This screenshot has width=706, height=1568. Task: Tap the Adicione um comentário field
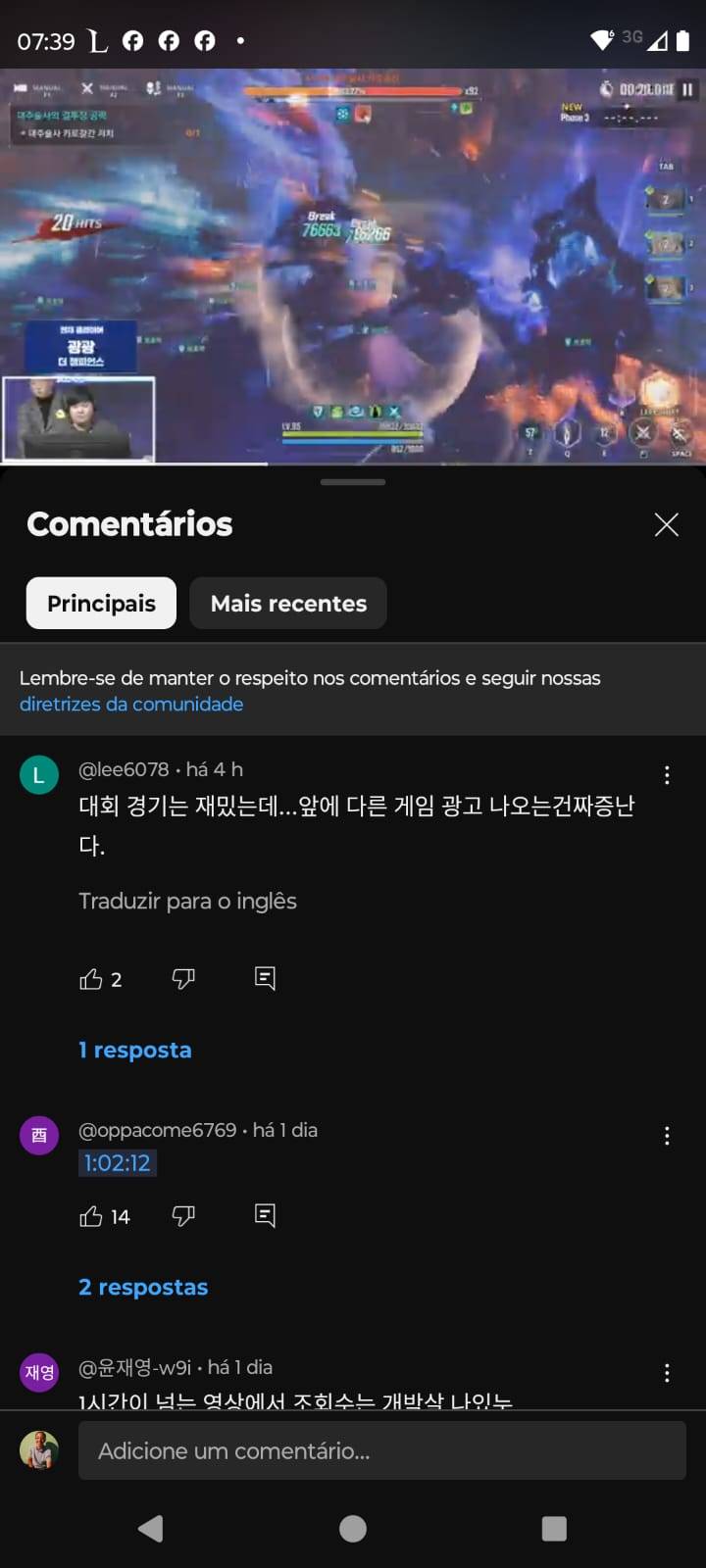tap(381, 1450)
